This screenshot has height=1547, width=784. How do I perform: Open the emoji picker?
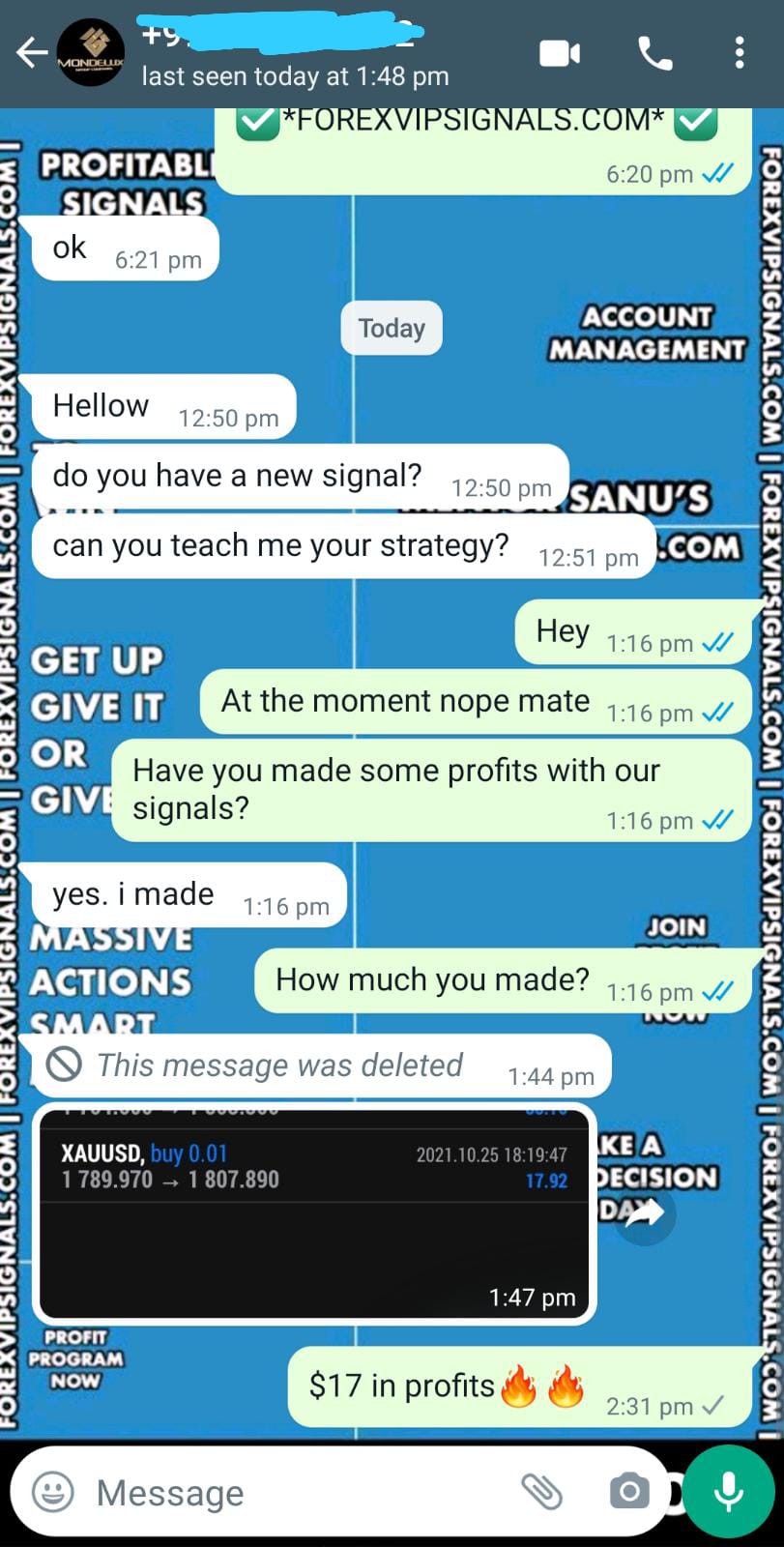pos(52,1492)
